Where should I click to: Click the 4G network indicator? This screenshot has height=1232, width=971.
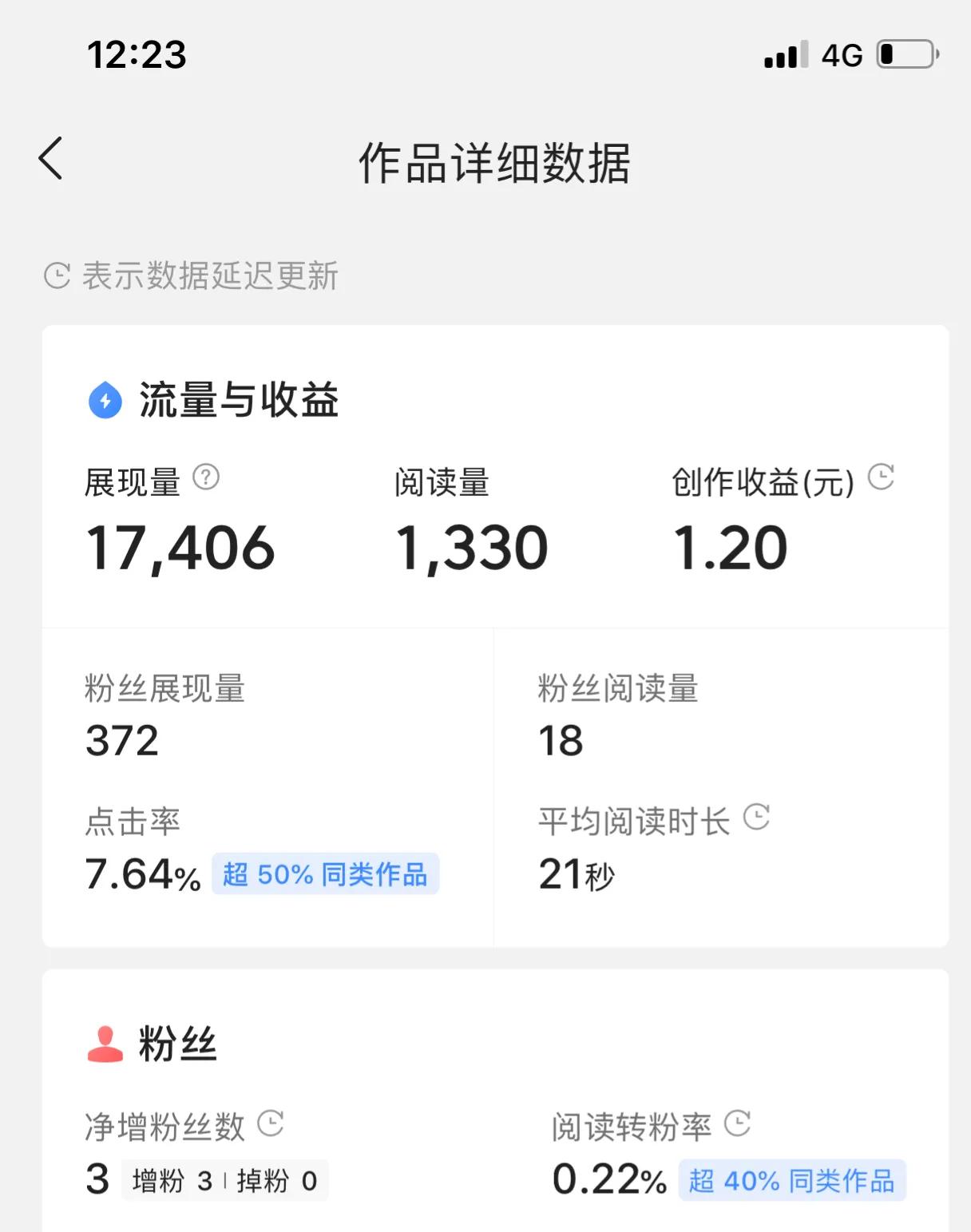pos(842,53)
